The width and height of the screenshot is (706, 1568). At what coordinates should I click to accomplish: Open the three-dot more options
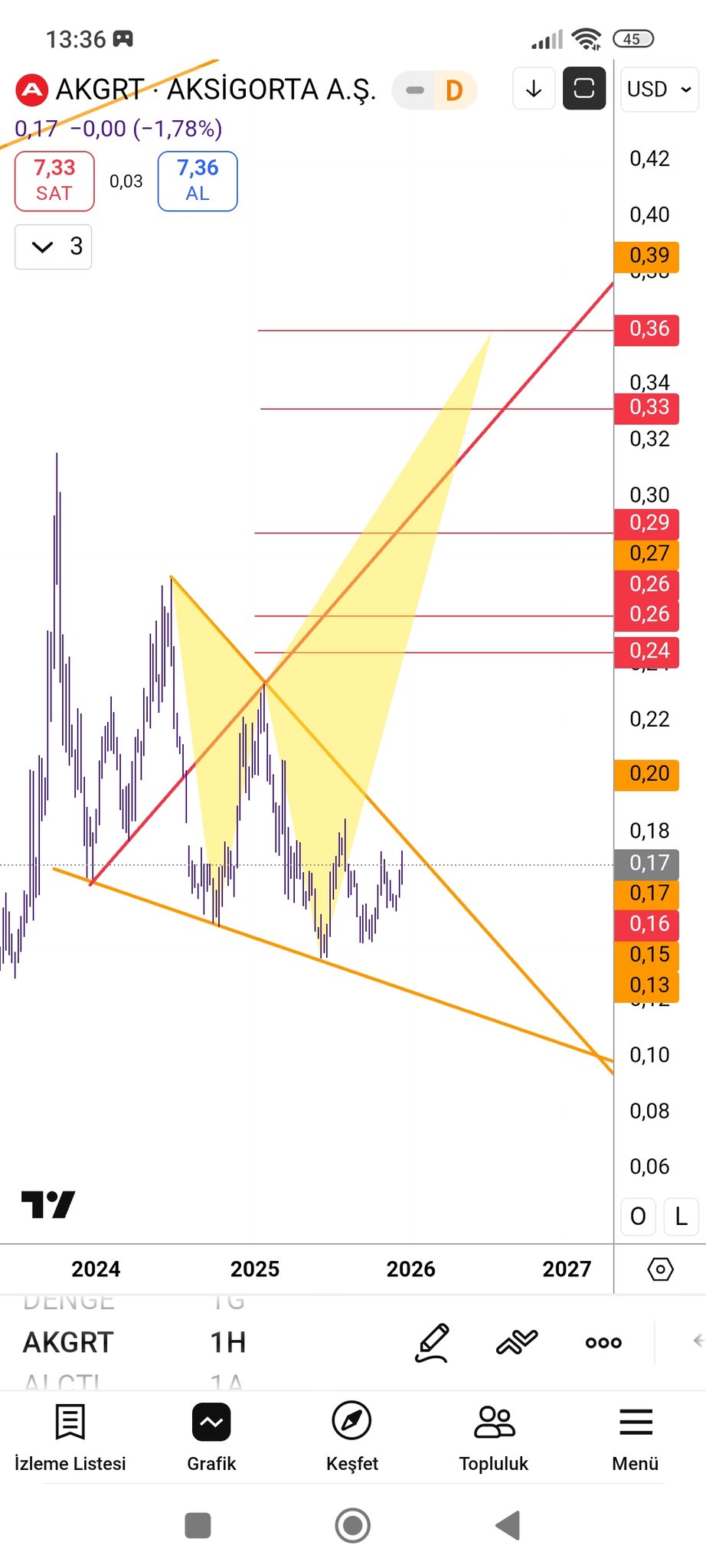click(603, 1342)
